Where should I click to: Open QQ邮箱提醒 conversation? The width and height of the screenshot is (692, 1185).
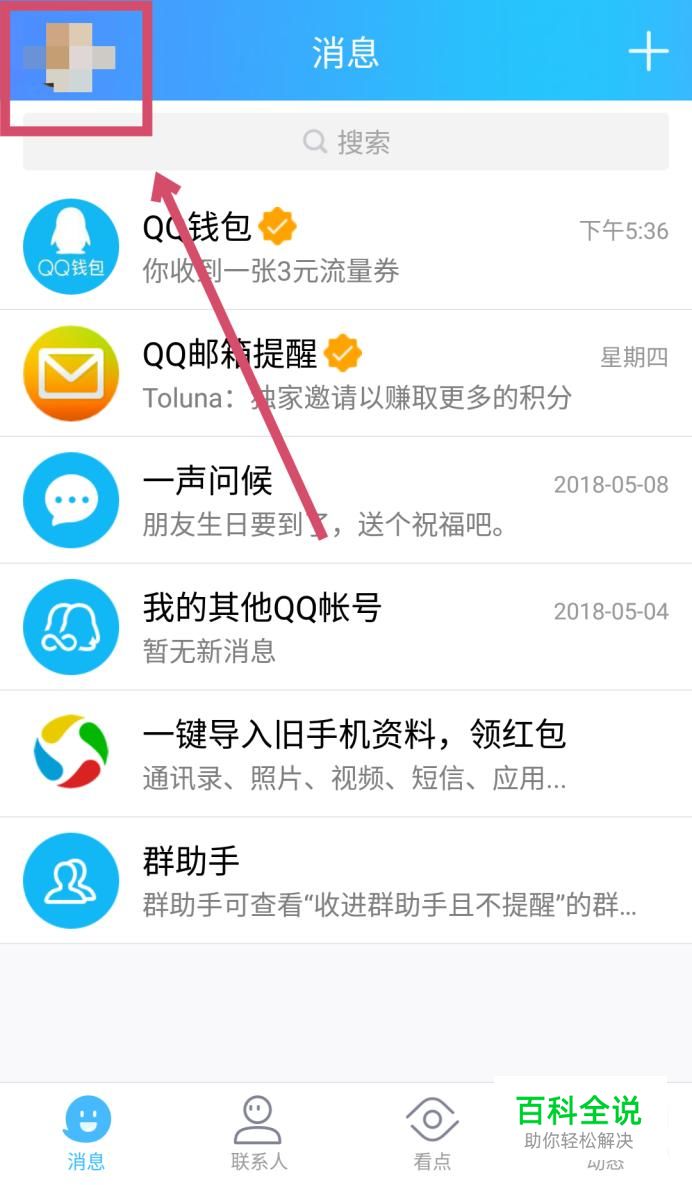(x=346, y=373)
